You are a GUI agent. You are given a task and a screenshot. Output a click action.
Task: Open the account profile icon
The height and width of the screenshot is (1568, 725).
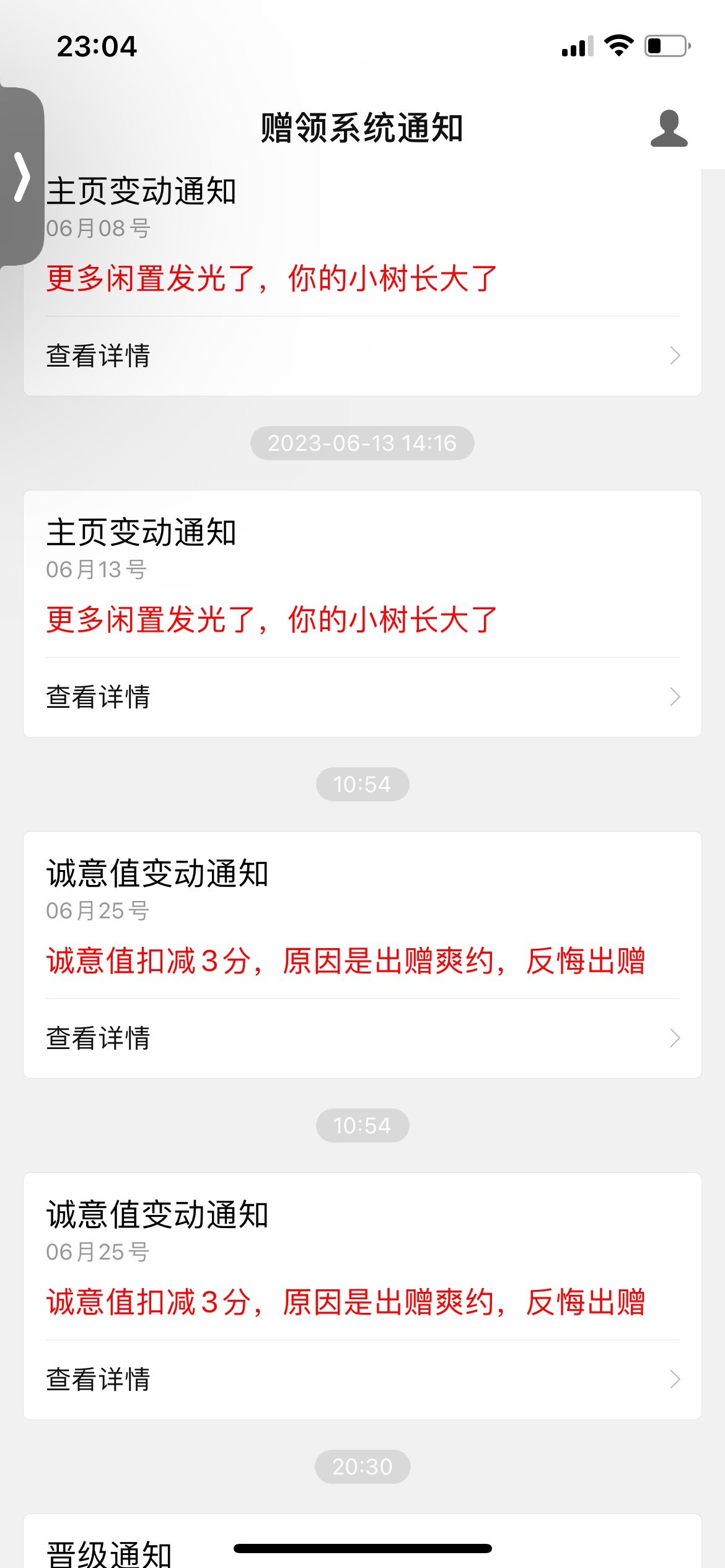pos(669,128)
